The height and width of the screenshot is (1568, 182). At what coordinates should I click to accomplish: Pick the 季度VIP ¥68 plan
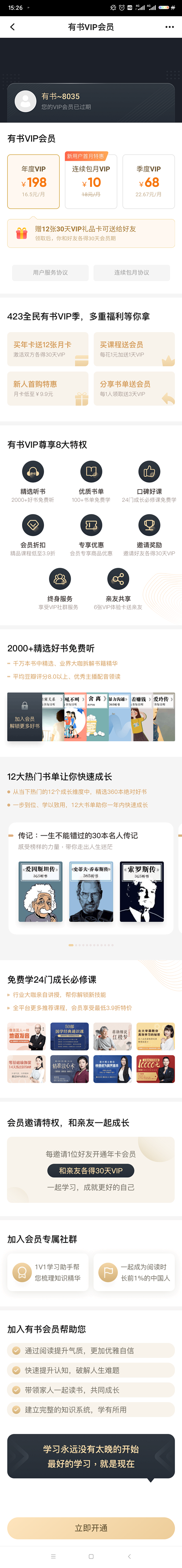pos(149,181)
